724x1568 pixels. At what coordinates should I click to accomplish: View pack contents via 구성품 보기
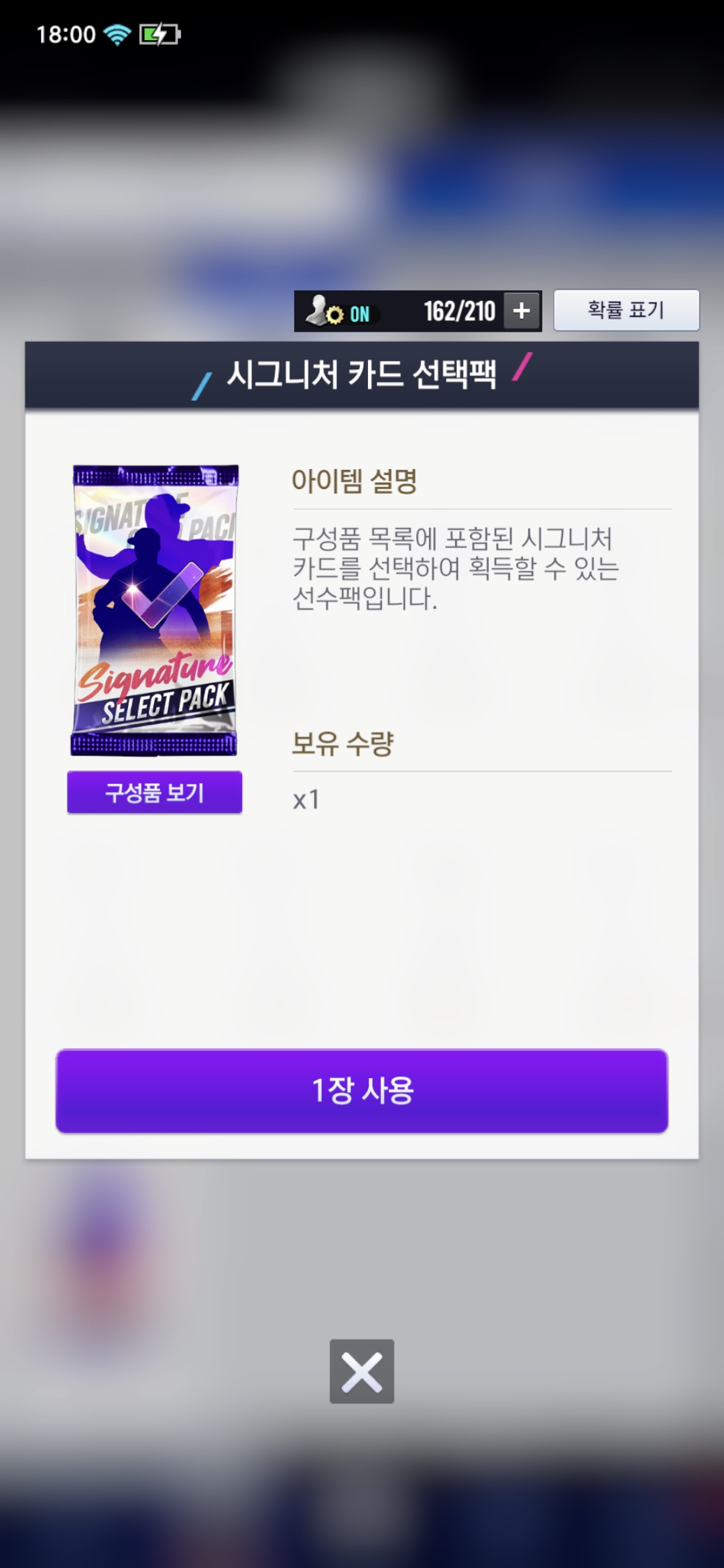154,793
